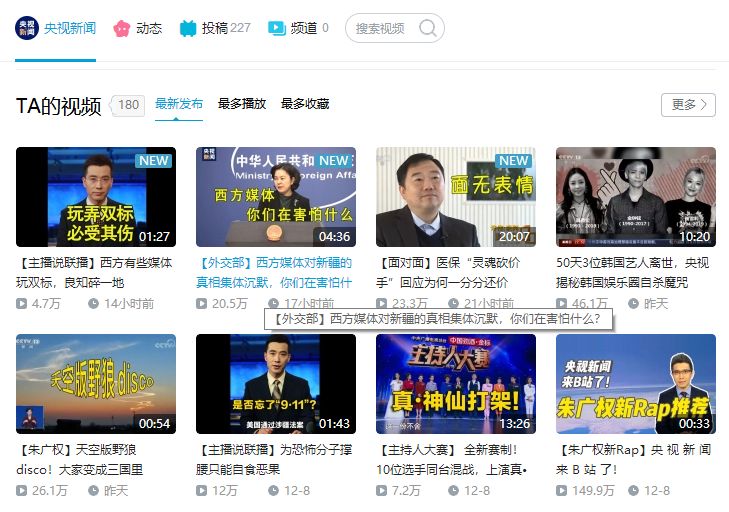Viewport: 729px width, 512px height.
Task: Open the 朱广权新Rap推荐 video
Action: pyautogui.click(x=635, y=384)
